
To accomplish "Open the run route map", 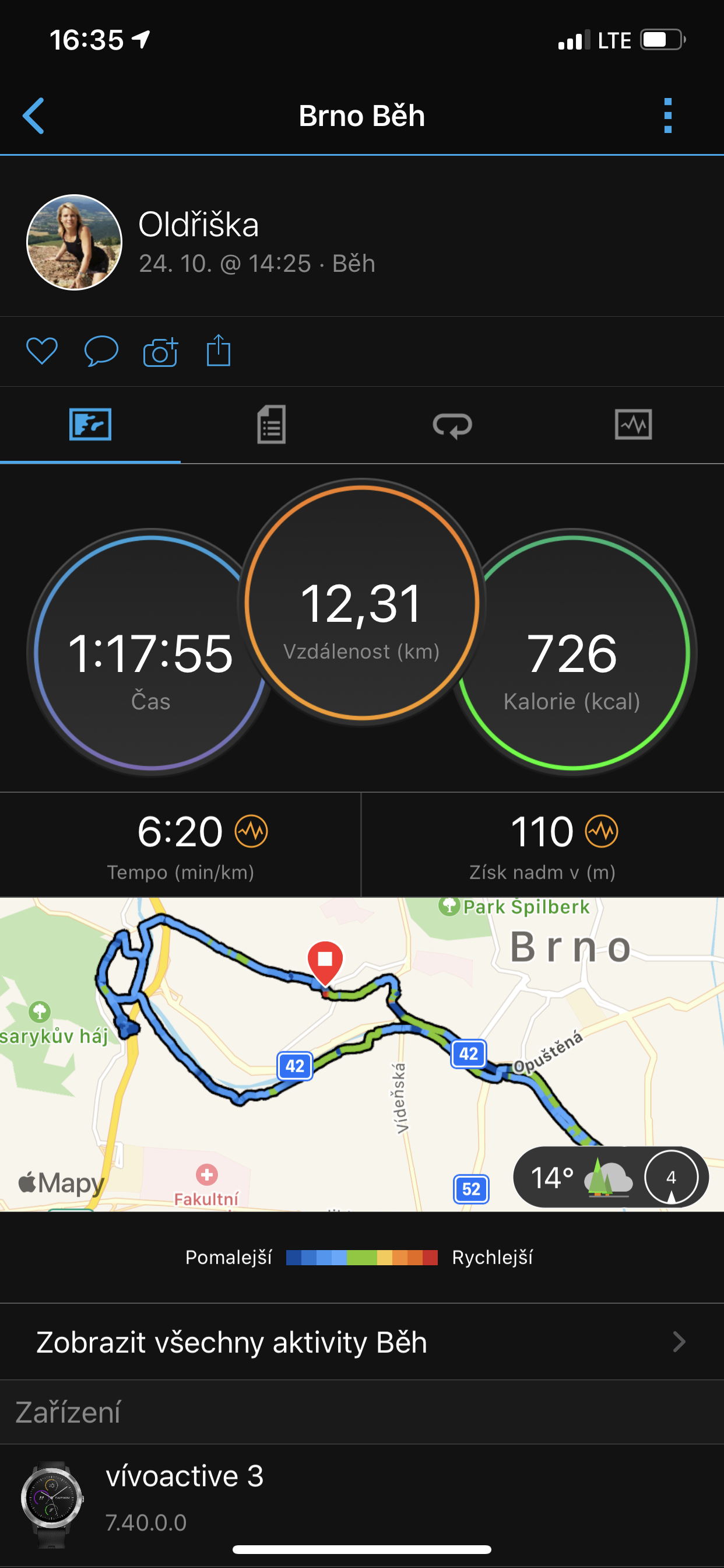I will [x=361, y=1054].
